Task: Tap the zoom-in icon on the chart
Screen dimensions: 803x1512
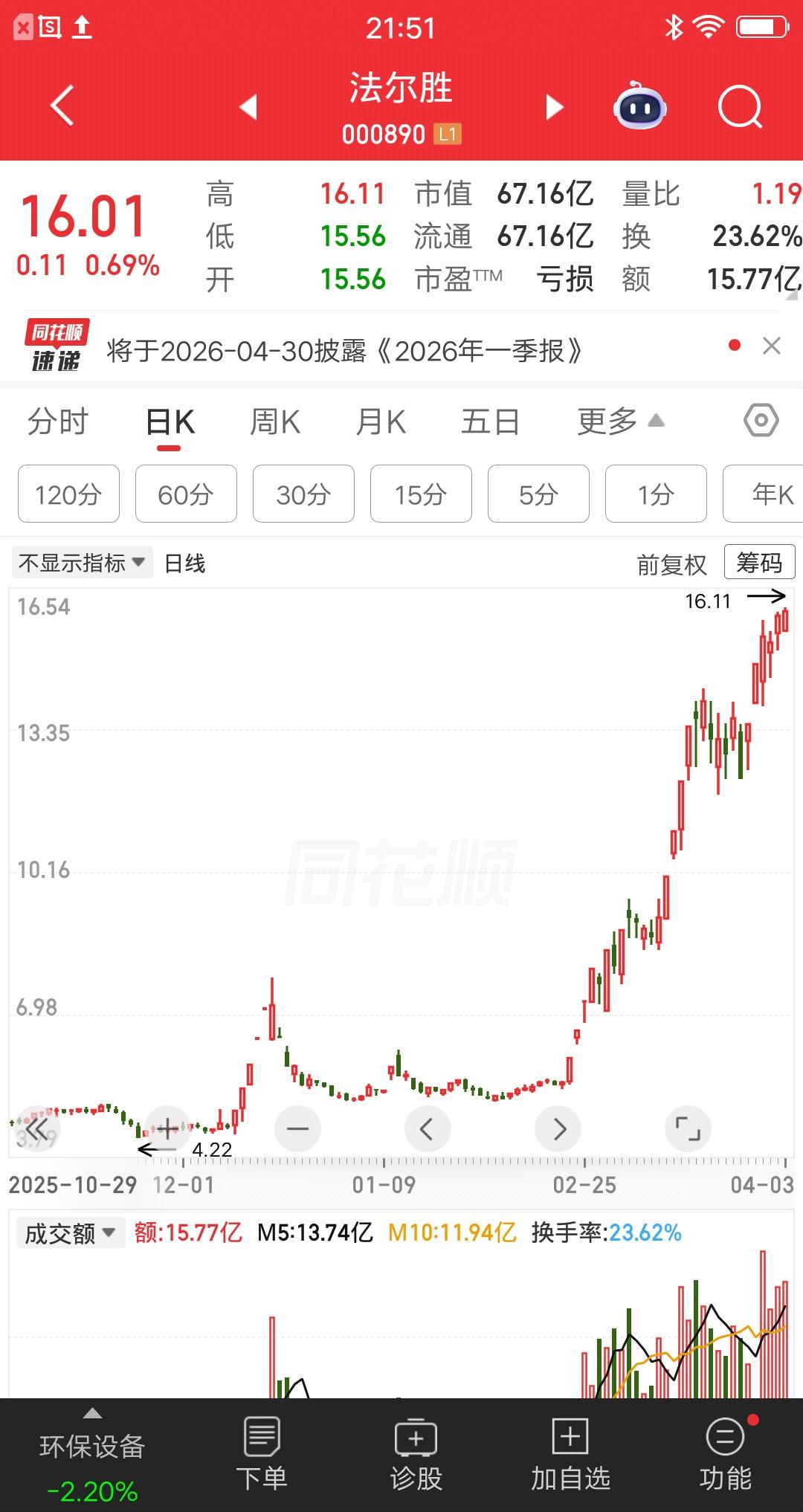Action: click(167, 1128)
